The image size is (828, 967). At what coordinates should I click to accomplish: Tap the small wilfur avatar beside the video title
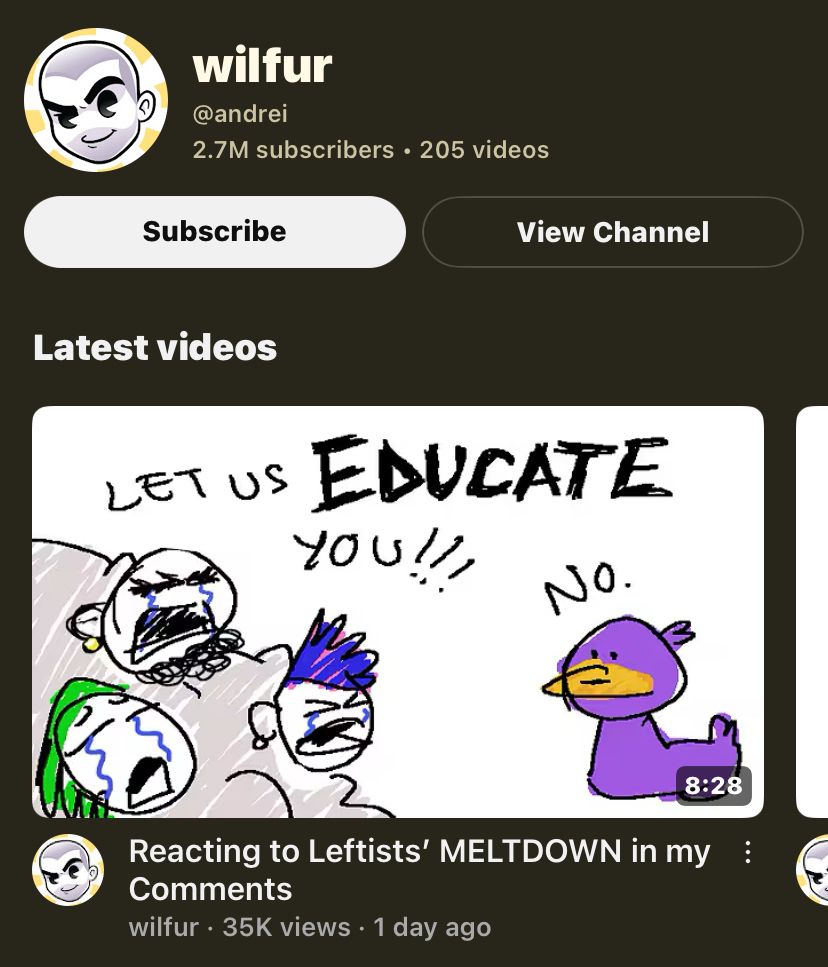pos(68,870)
